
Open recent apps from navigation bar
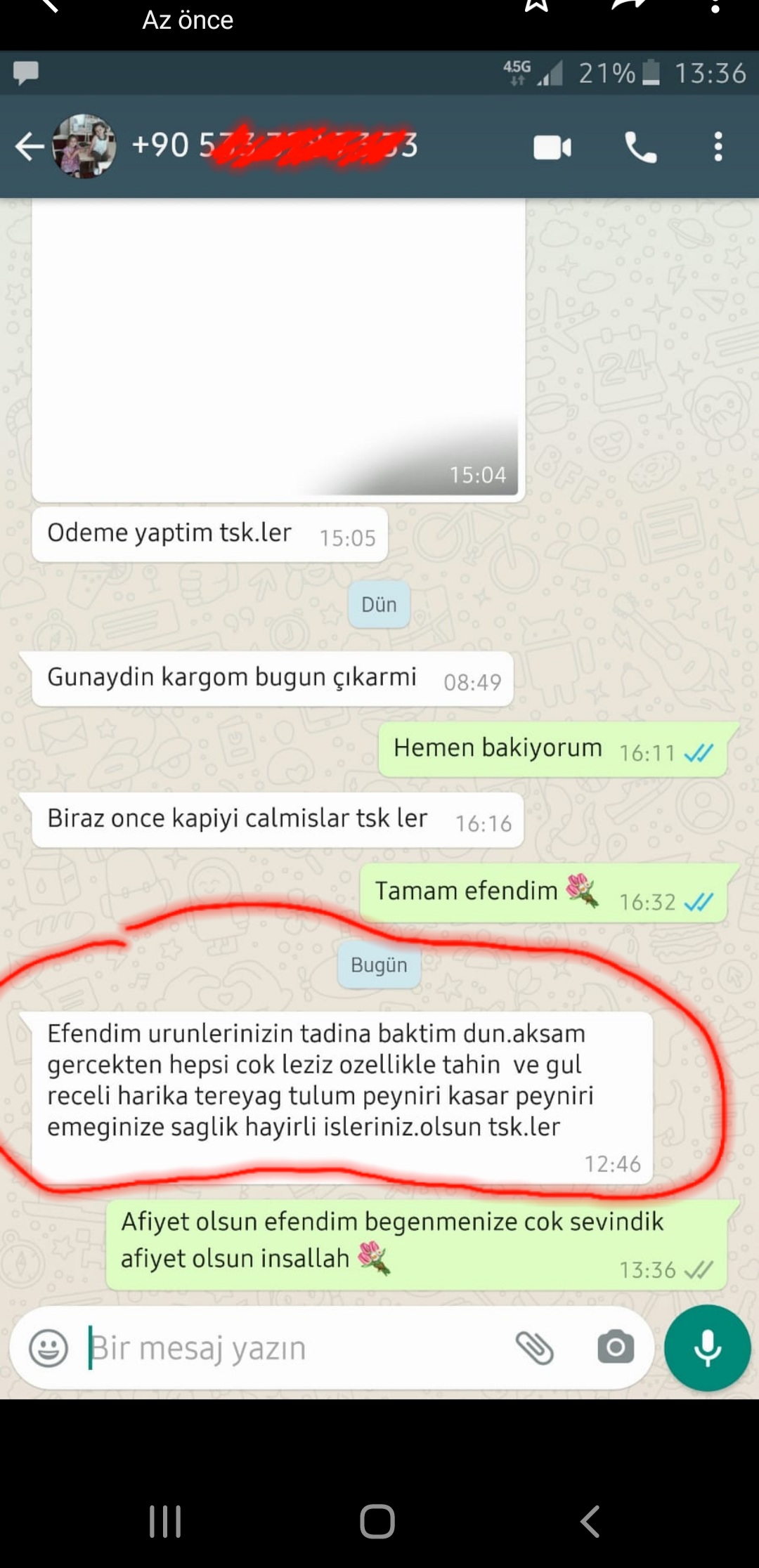click(x=166, y=1522)
